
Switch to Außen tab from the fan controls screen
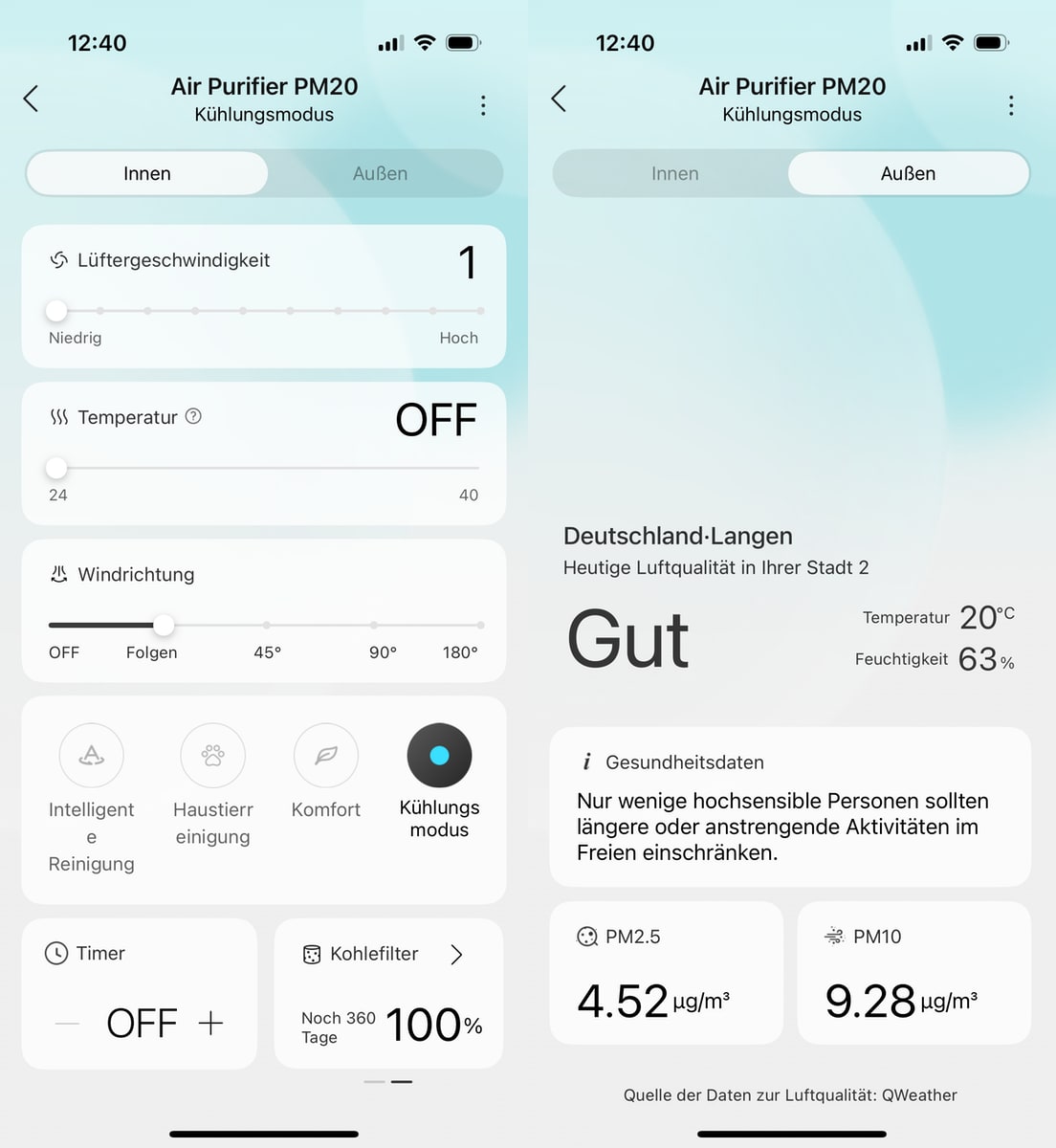[380, 174]
